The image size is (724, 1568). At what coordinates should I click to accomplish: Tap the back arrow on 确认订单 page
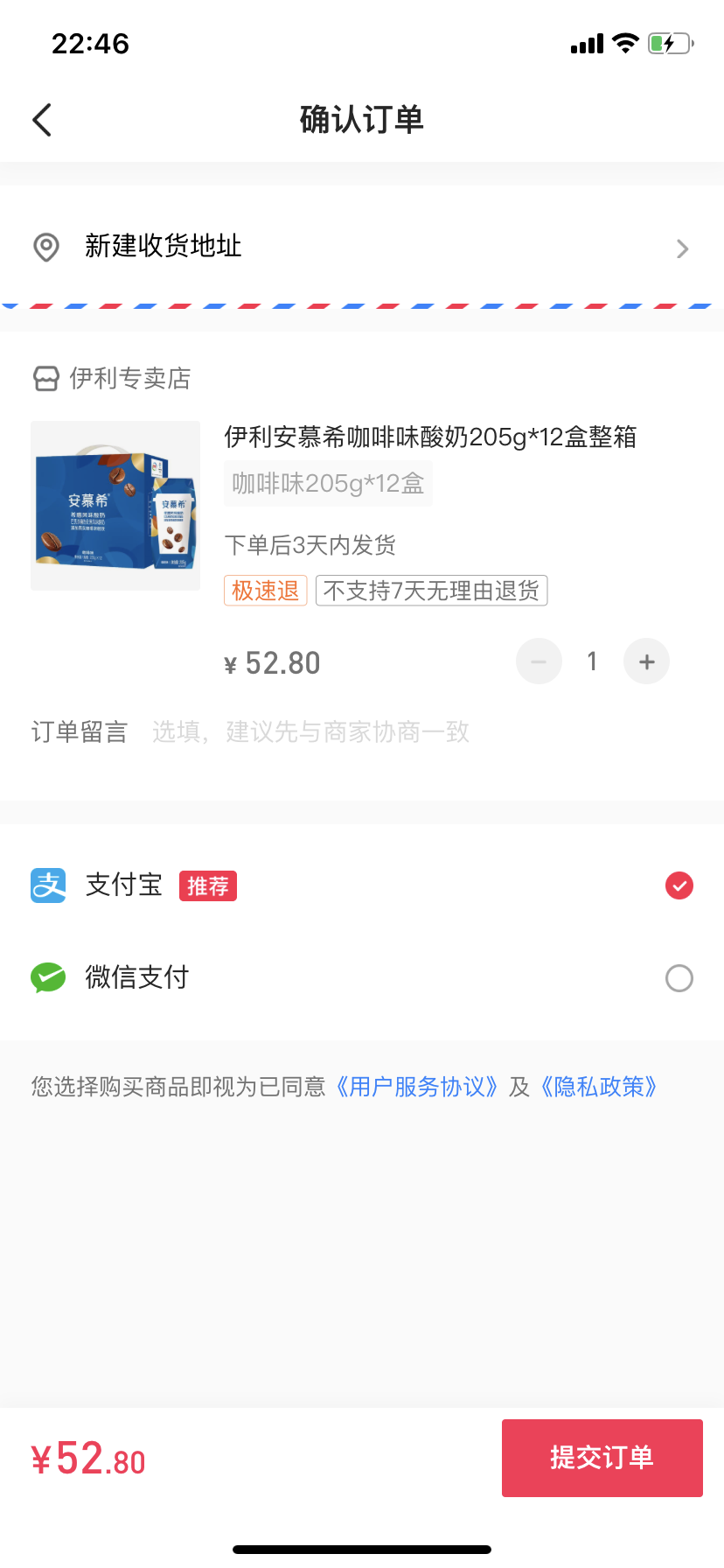41,119
